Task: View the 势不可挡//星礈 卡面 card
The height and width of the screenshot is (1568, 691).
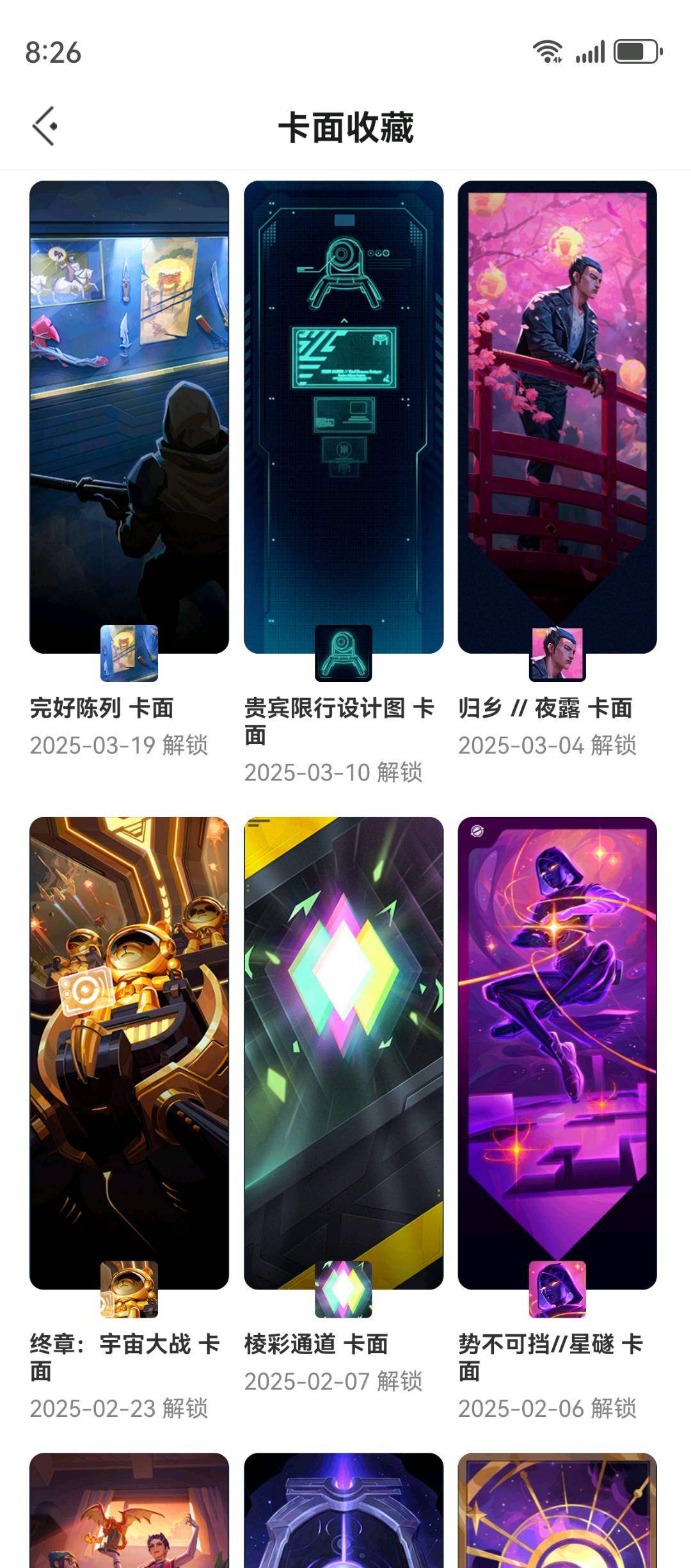Action: 557,1053
